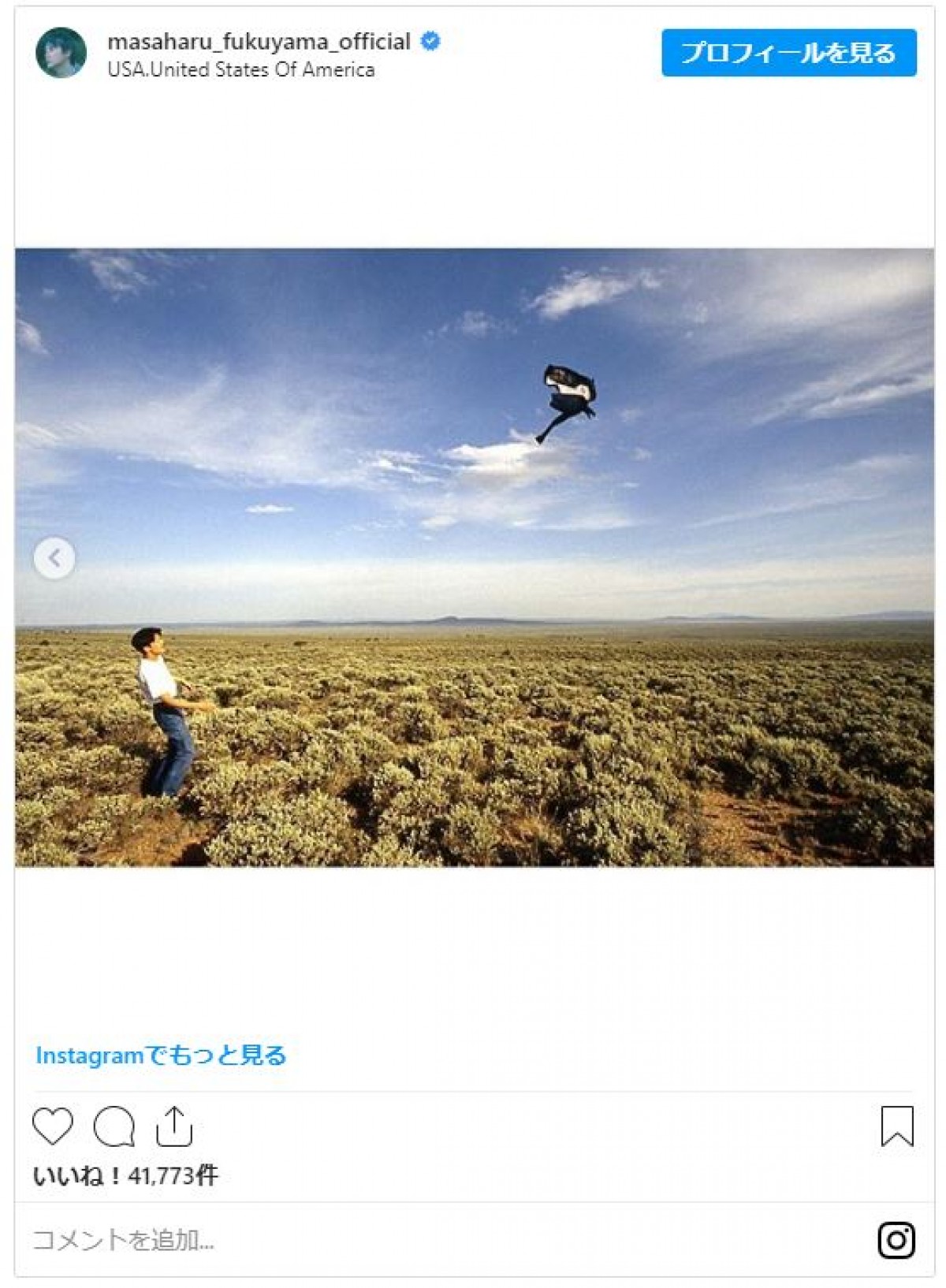Screen dimensions: 946x1288
Task: Open USA.United States Of America location
Action: (x=240, y=70)
